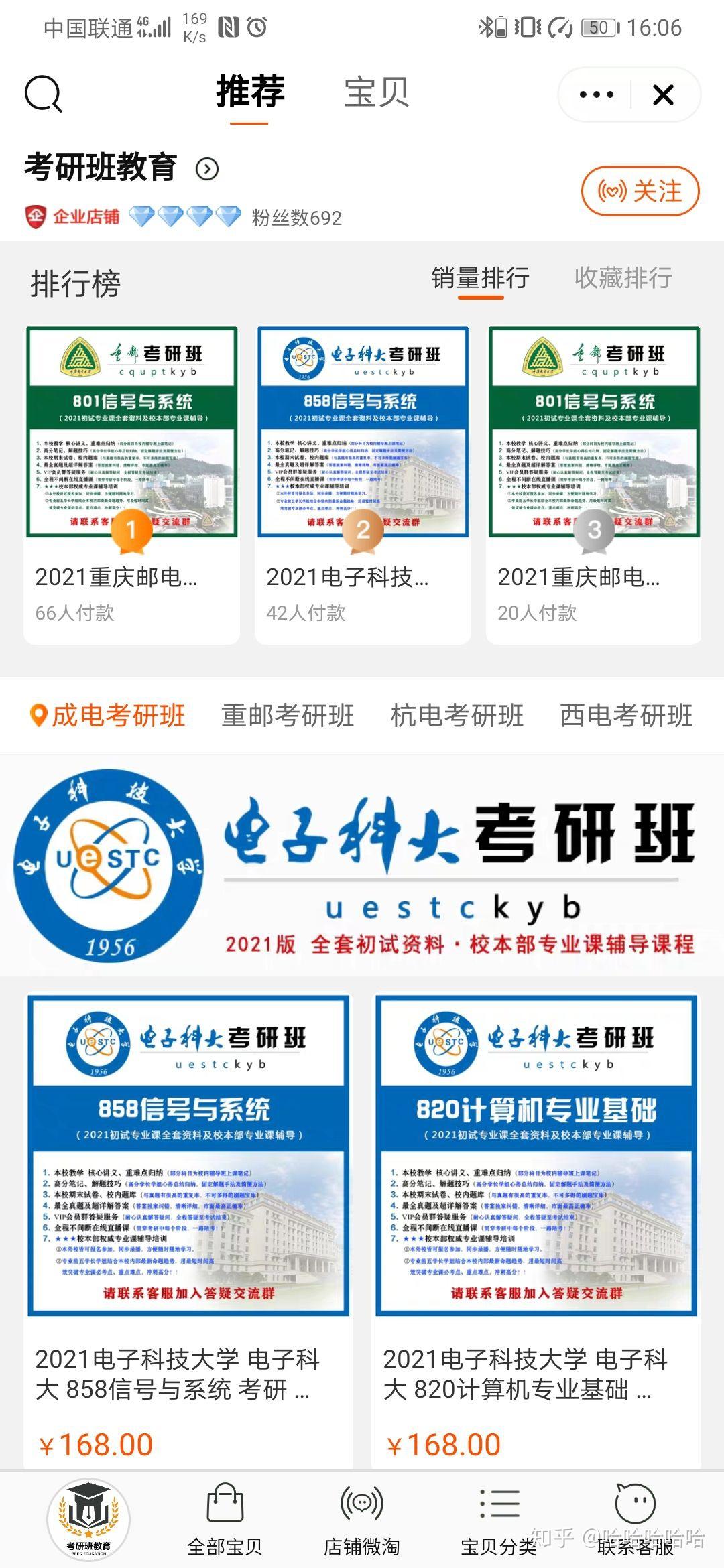Image resolution: width=724 pixels, height=1568 pixels.
Task: Open rank 2 product with 42人付款
Action: click(363, 485)
